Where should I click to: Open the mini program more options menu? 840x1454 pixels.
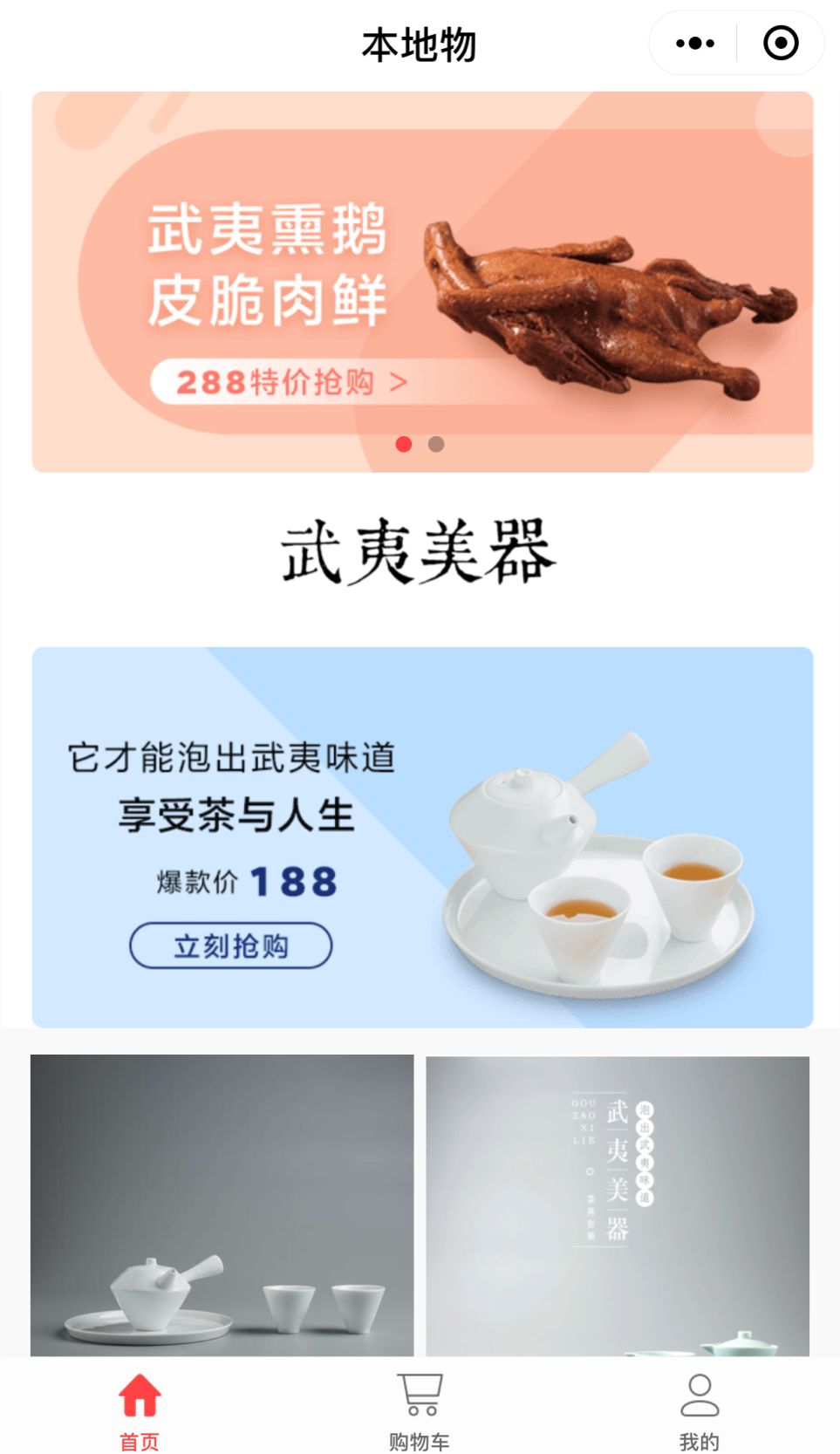click(x=695, y=43)
